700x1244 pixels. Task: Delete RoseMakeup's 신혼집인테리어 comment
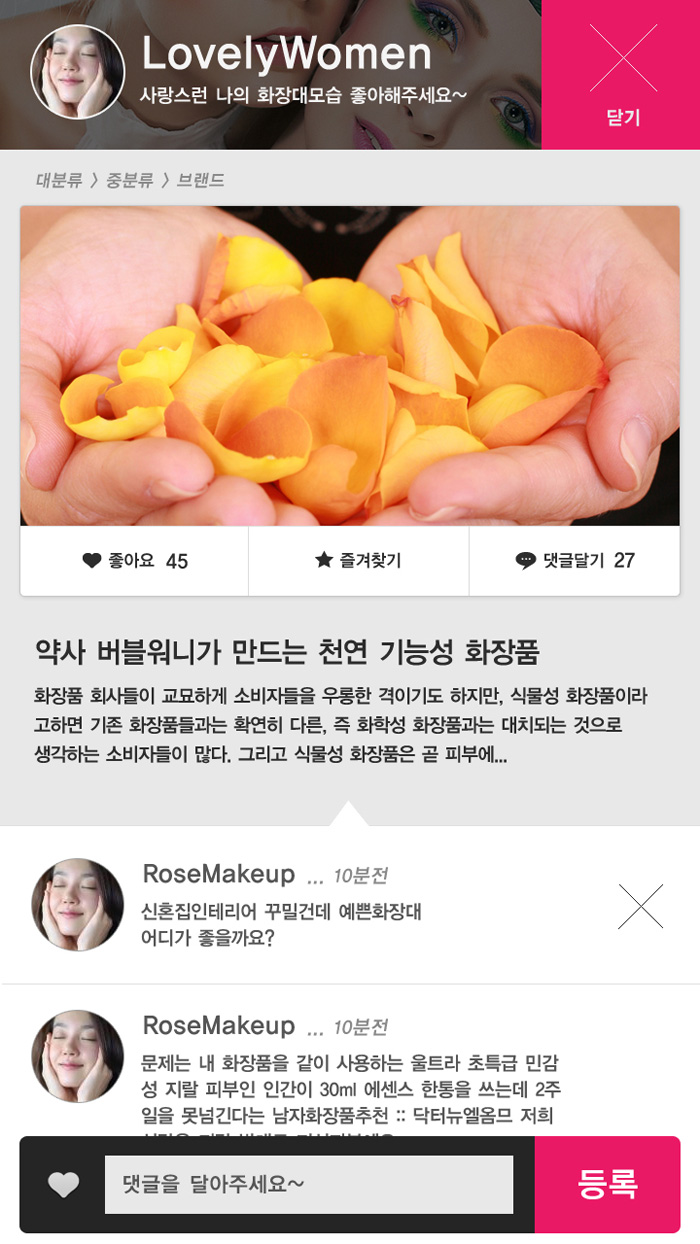coord(640,906)
